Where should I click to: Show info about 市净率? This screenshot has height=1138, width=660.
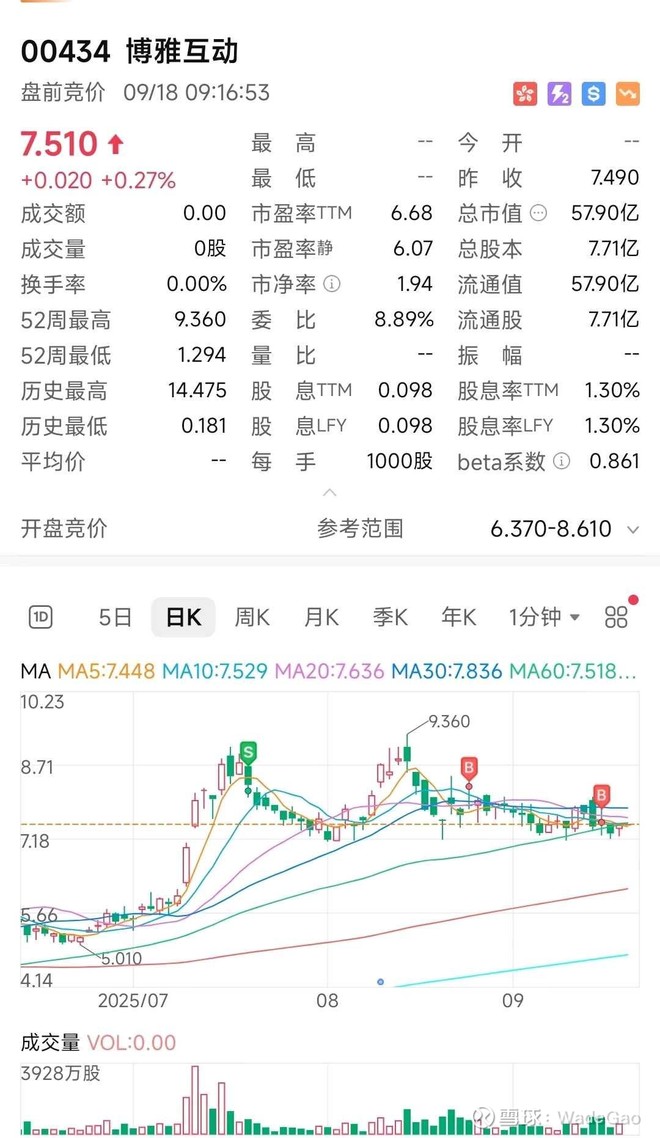[332, 284]
